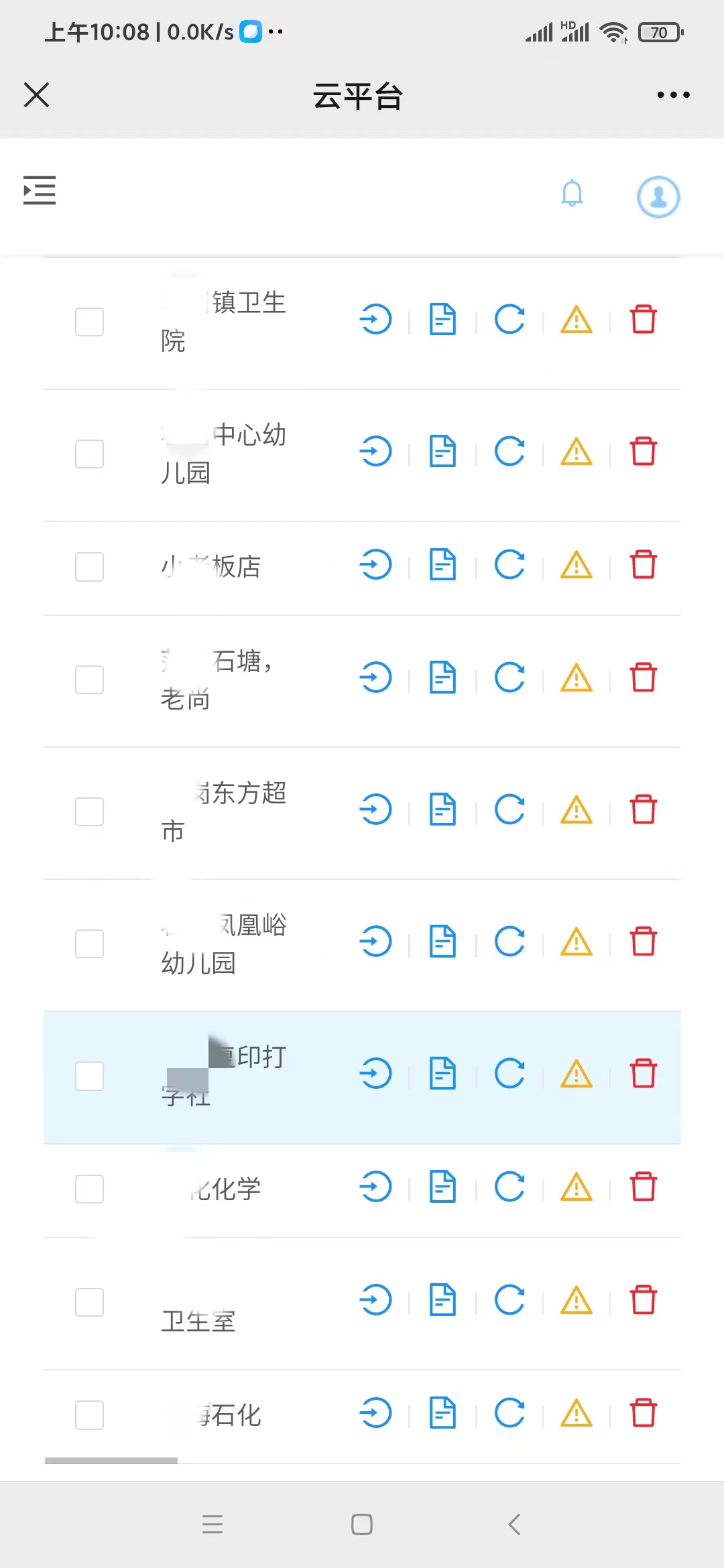The width and height of the screenshot is (724, 1568).
Task: Select the checkbox for 镇卫生院 row
Action: click(x=89, y=322)
